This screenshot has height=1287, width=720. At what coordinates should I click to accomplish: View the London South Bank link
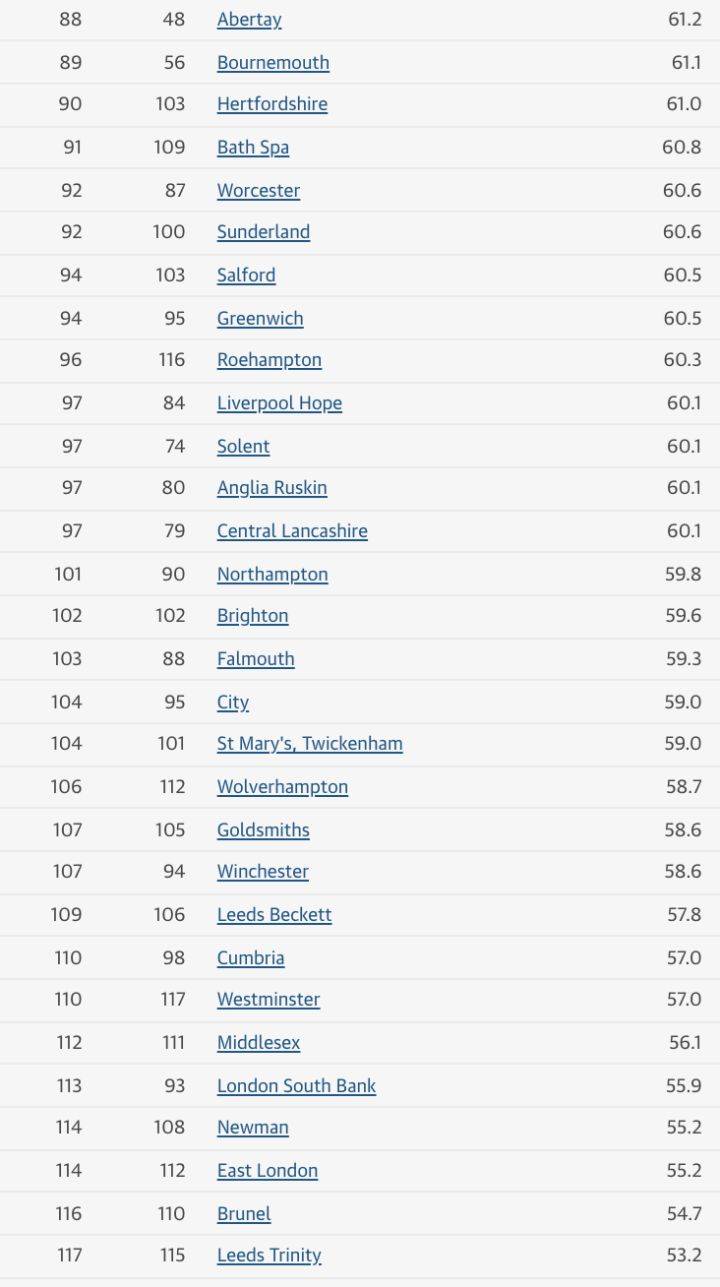[x=296, y=1086]
